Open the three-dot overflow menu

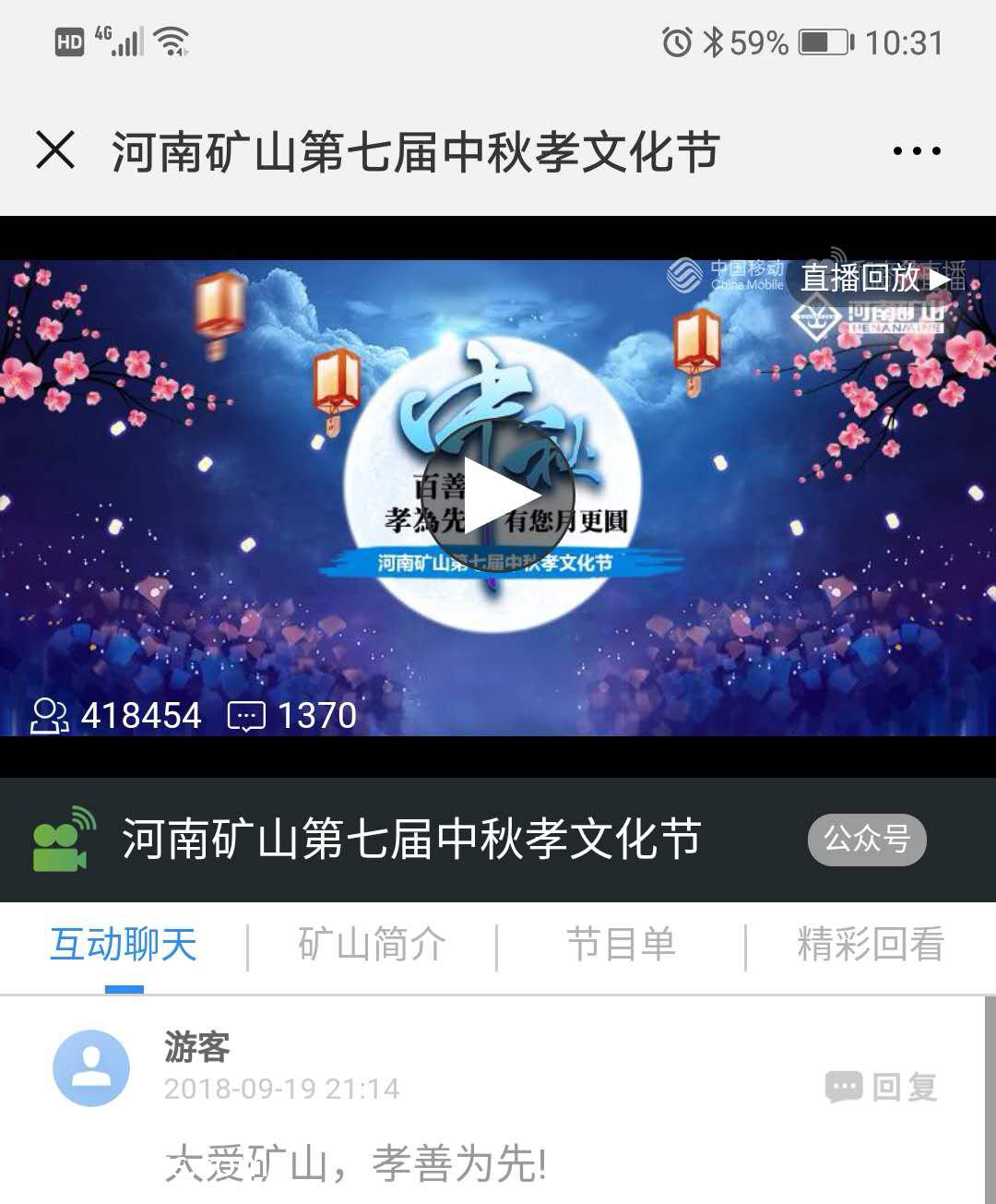tap(917, 150)
